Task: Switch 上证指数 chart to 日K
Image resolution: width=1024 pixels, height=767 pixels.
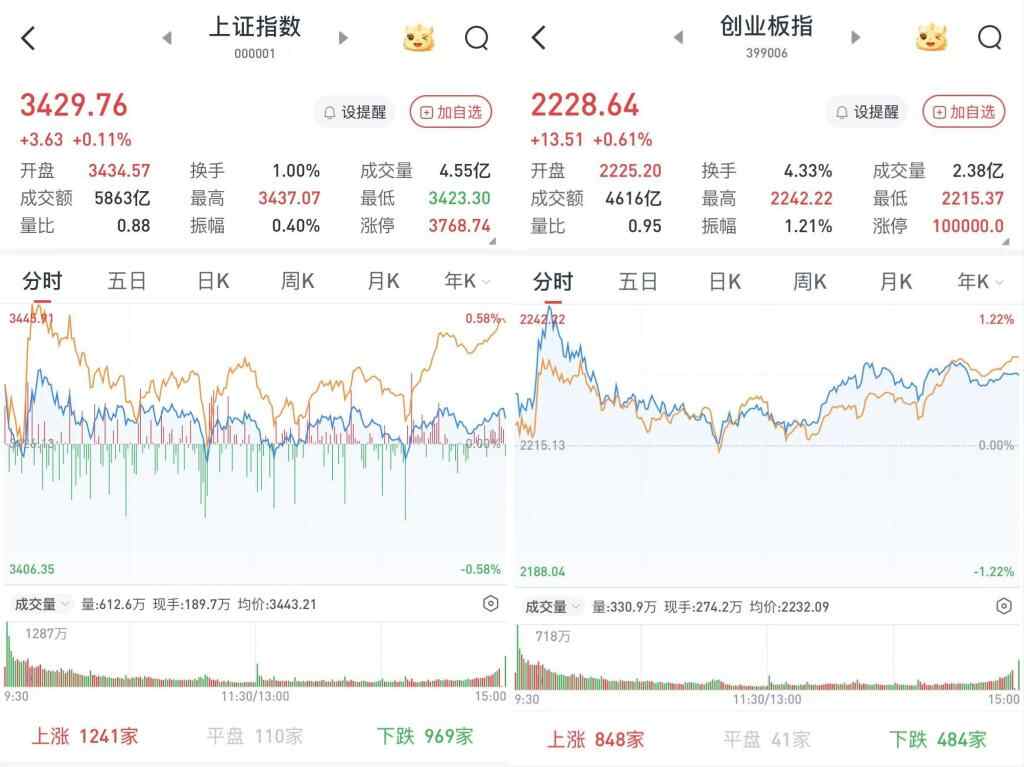Action: click(x=212, y=281)
